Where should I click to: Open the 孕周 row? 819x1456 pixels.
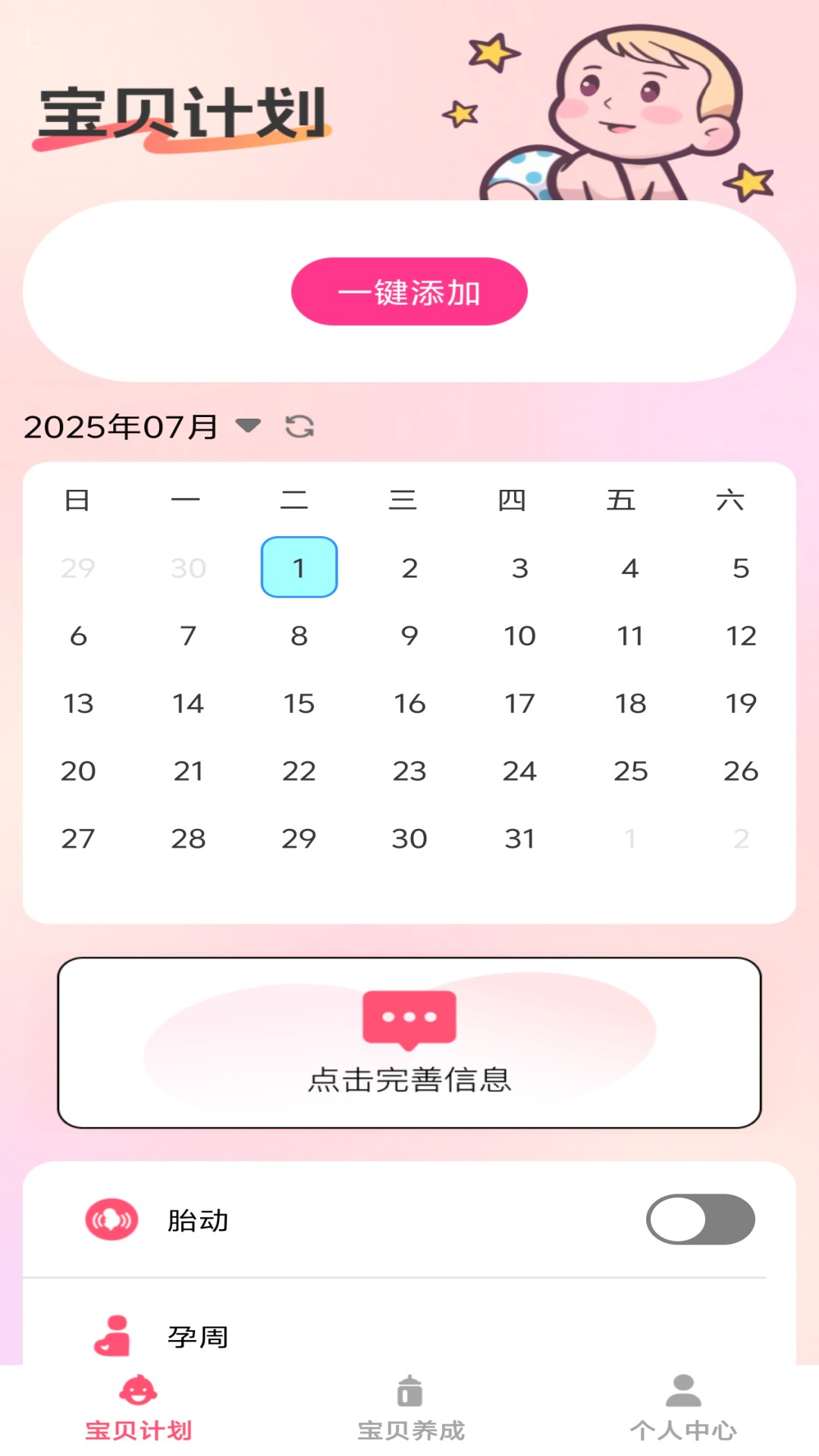pos(409,1335)
